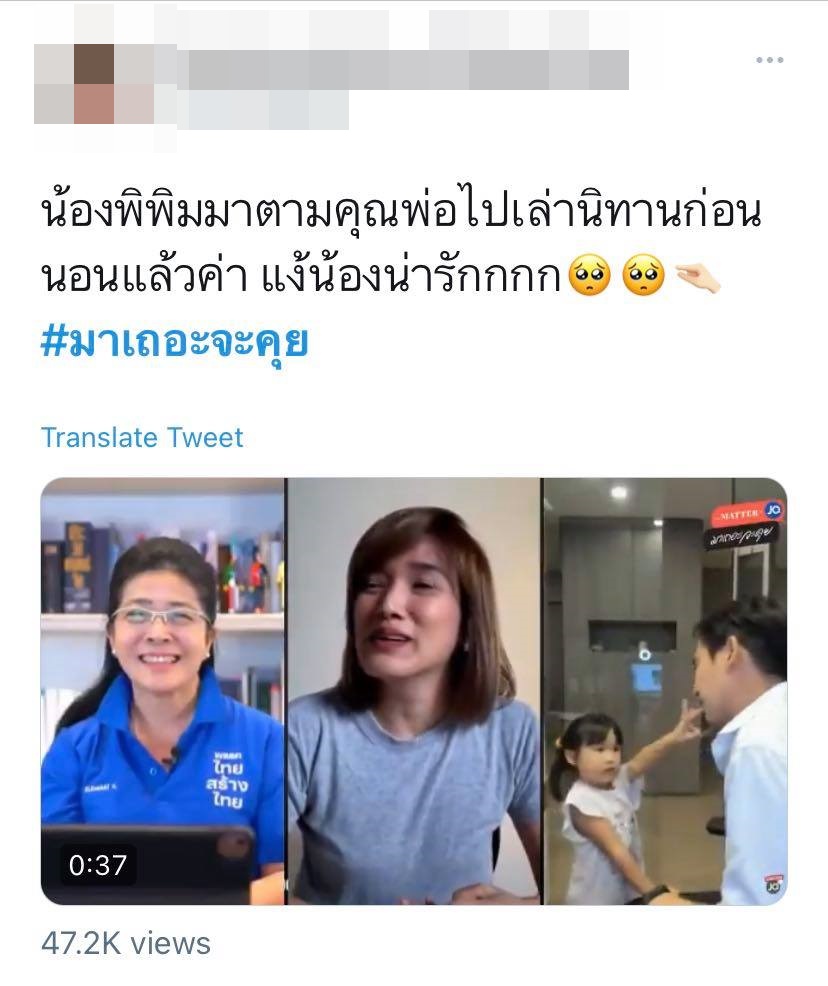The width and height of the screenshot is (828, 986).
Task: Open the #มาเถอะจะคุย hashtag
Action: (x=175, y=342)
